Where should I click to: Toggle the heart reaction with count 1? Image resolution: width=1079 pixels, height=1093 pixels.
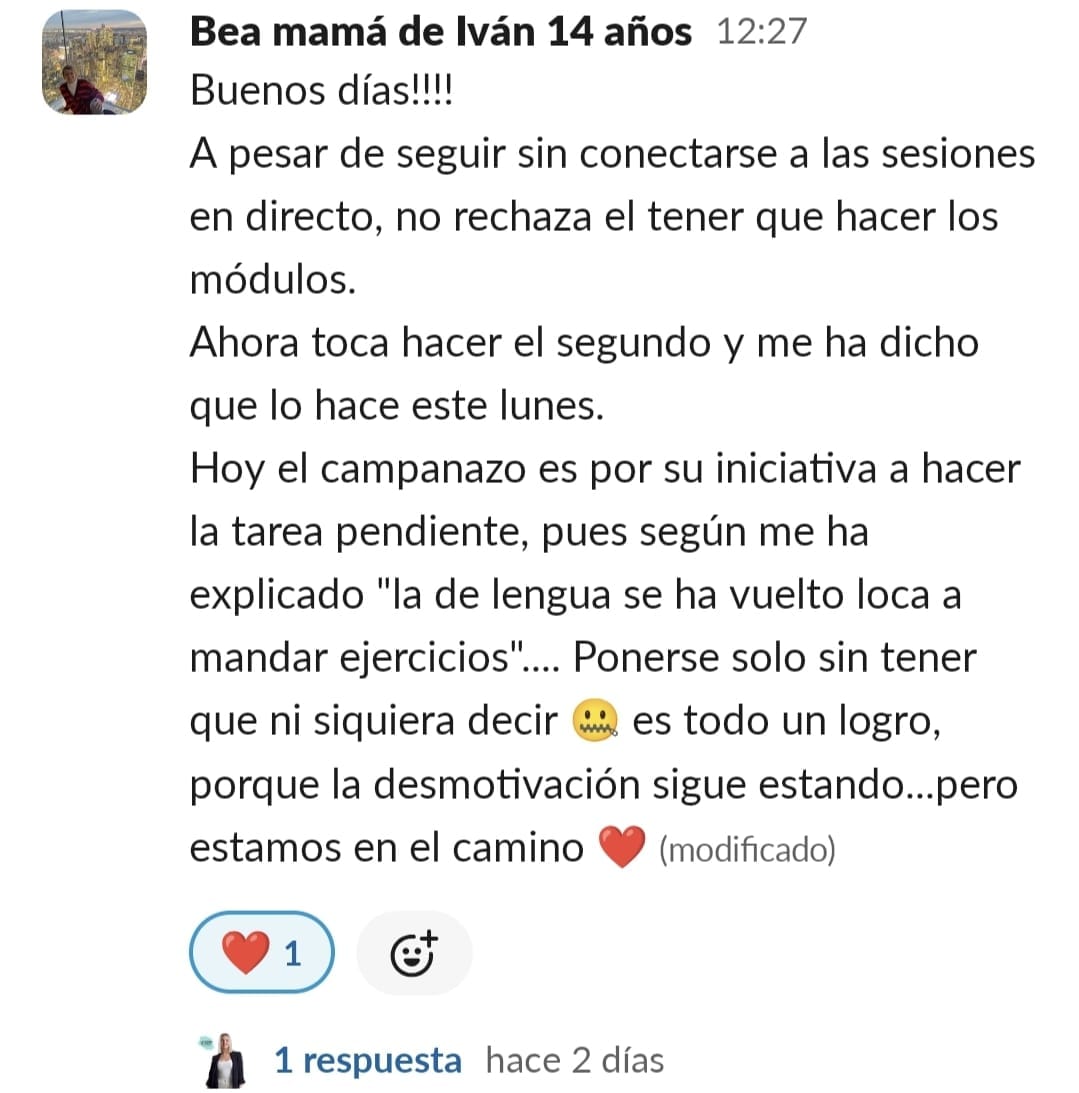261,953
